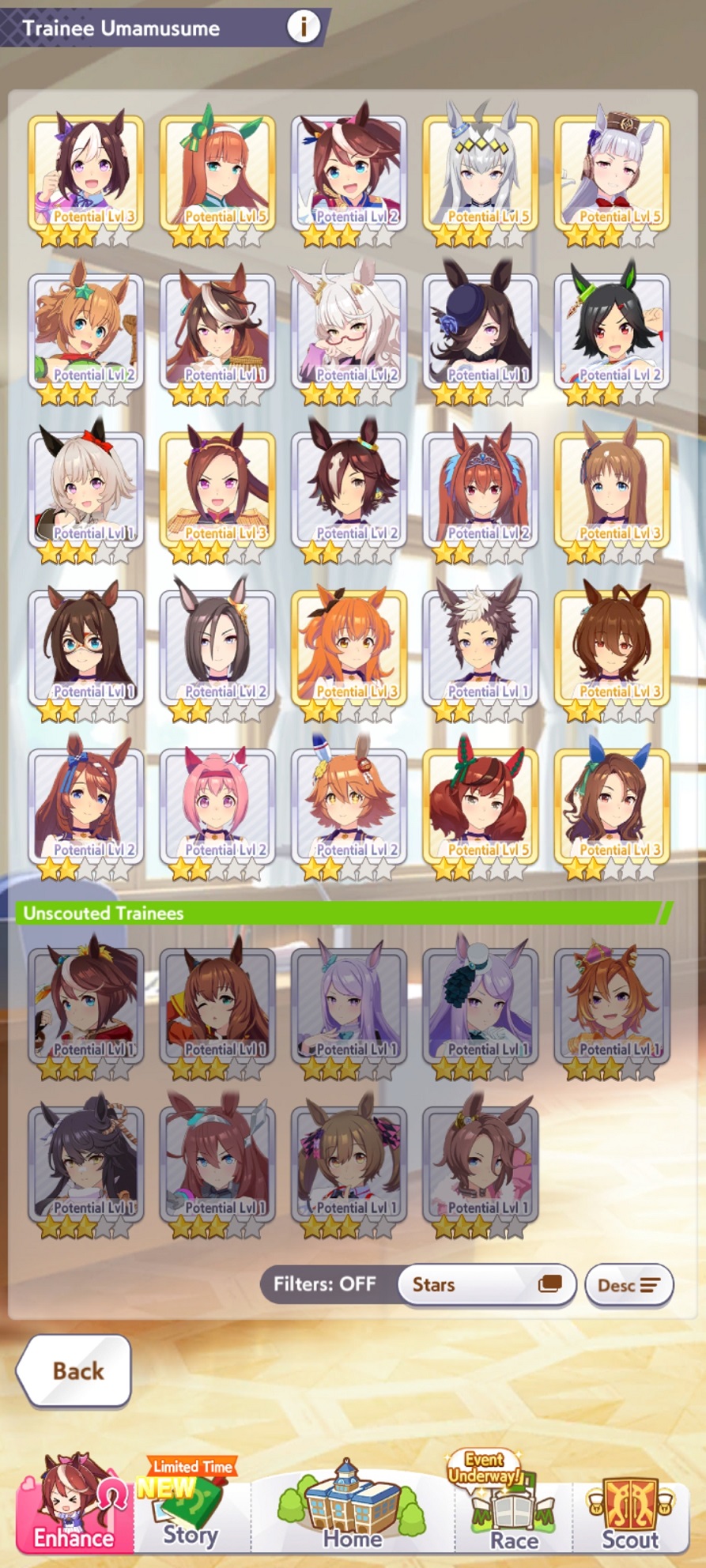Open the Filters: OFF button
Viewport: 706px width, 1568px height.
coord(325,1284)
